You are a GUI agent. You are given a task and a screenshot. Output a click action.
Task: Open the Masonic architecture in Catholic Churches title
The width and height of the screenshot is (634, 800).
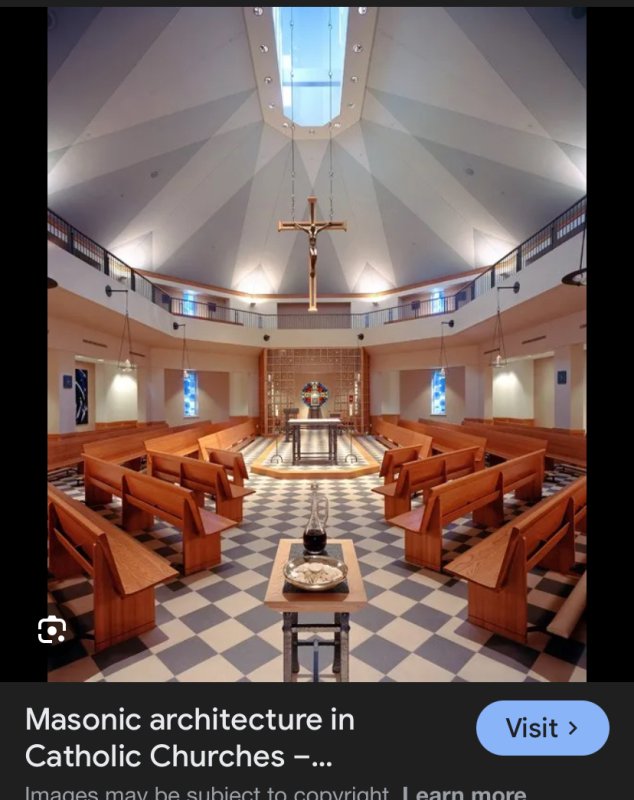coord(190,736)
